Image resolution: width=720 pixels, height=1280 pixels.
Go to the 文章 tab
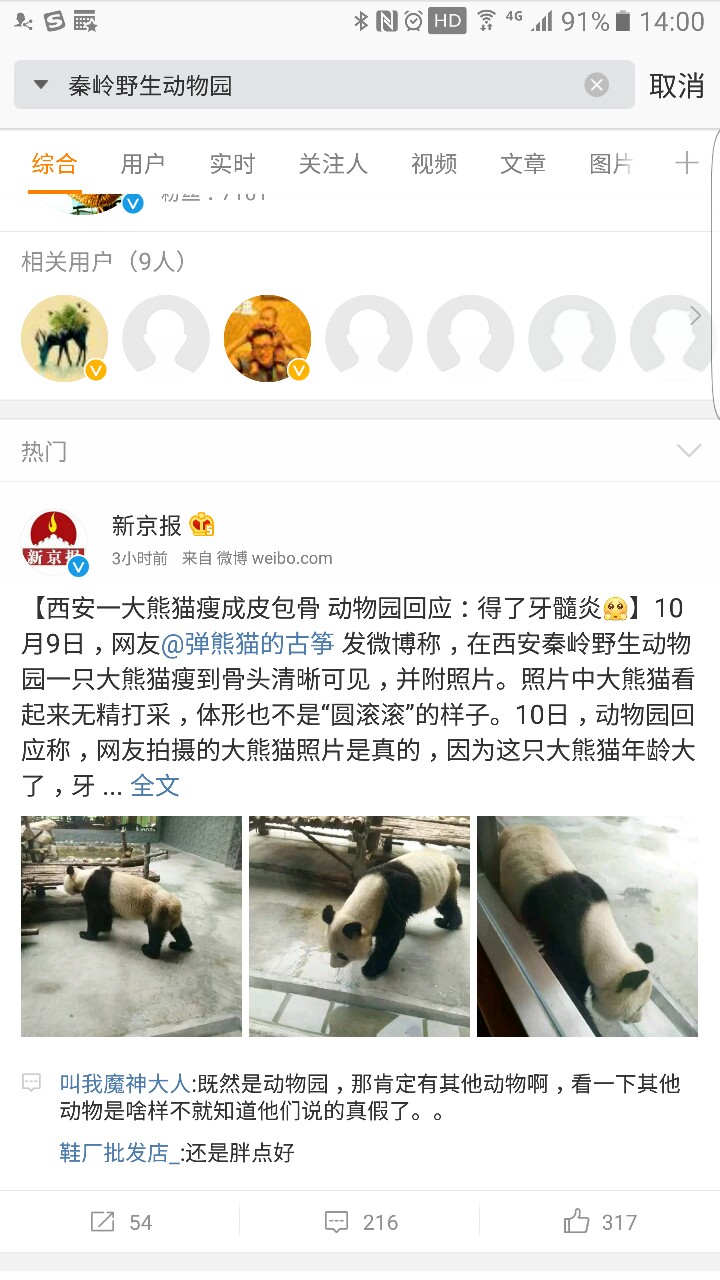click(523, 164)
